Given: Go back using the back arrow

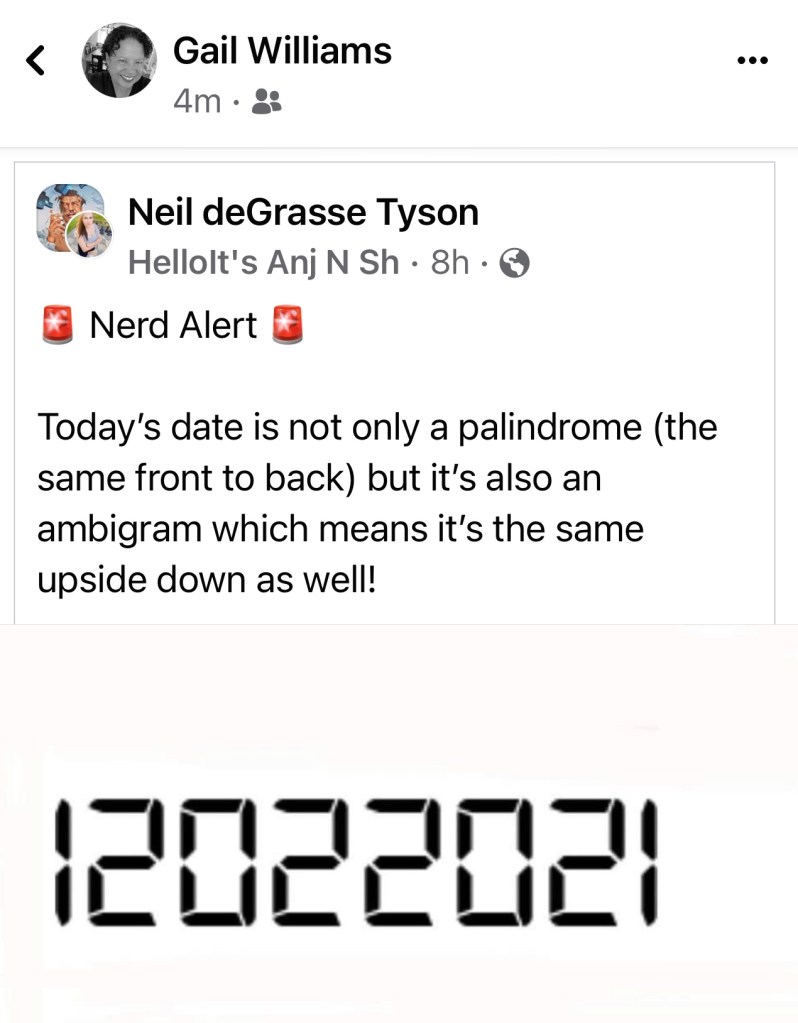Looking at the screenshot, I should (x=36, y=62).
